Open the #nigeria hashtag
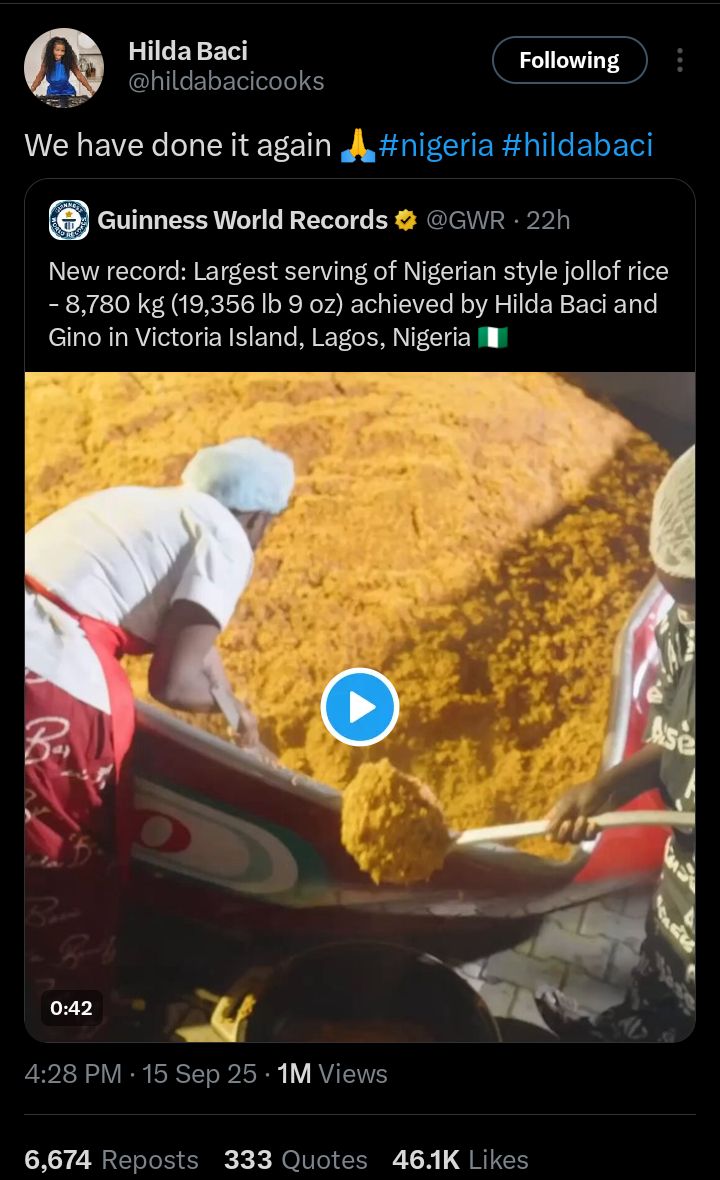The image size is (720, 1180). (x=436, y=145)
